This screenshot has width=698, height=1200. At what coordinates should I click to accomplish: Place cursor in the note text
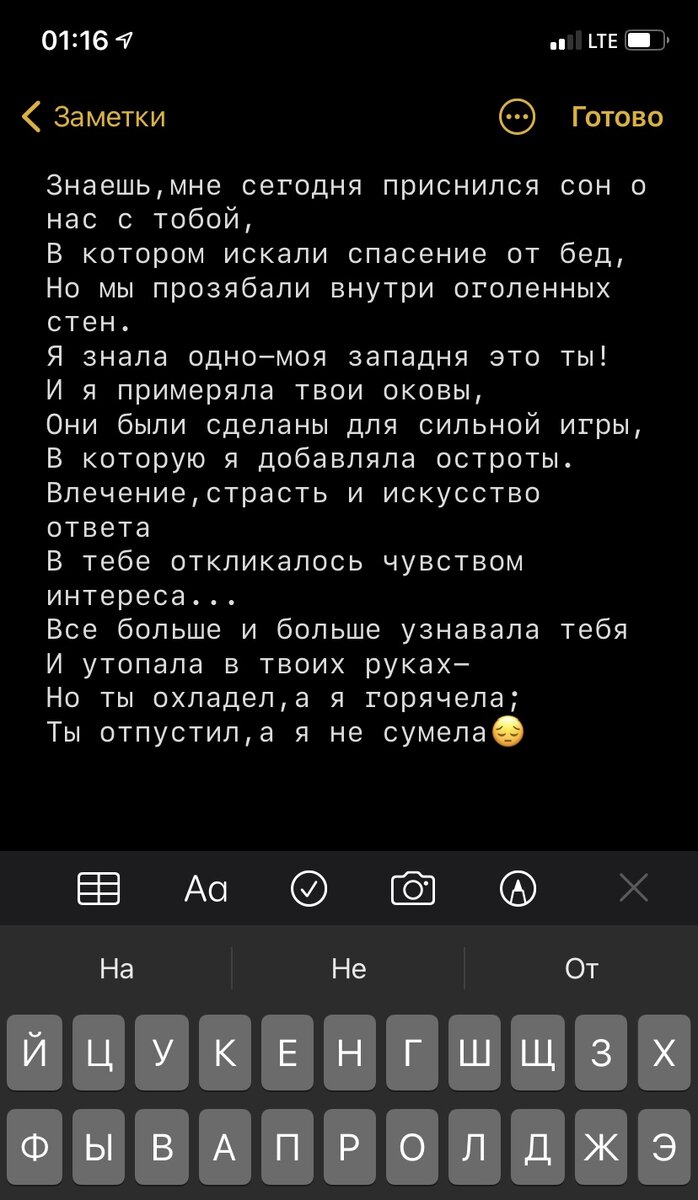[x=347, y=458]
